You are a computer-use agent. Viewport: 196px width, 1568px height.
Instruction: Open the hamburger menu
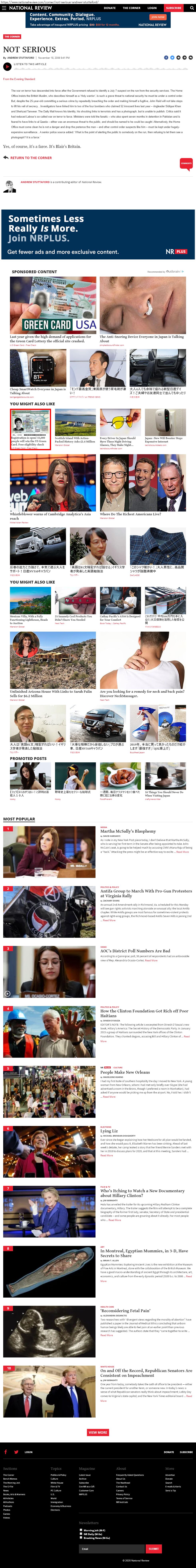click(3, 8)
